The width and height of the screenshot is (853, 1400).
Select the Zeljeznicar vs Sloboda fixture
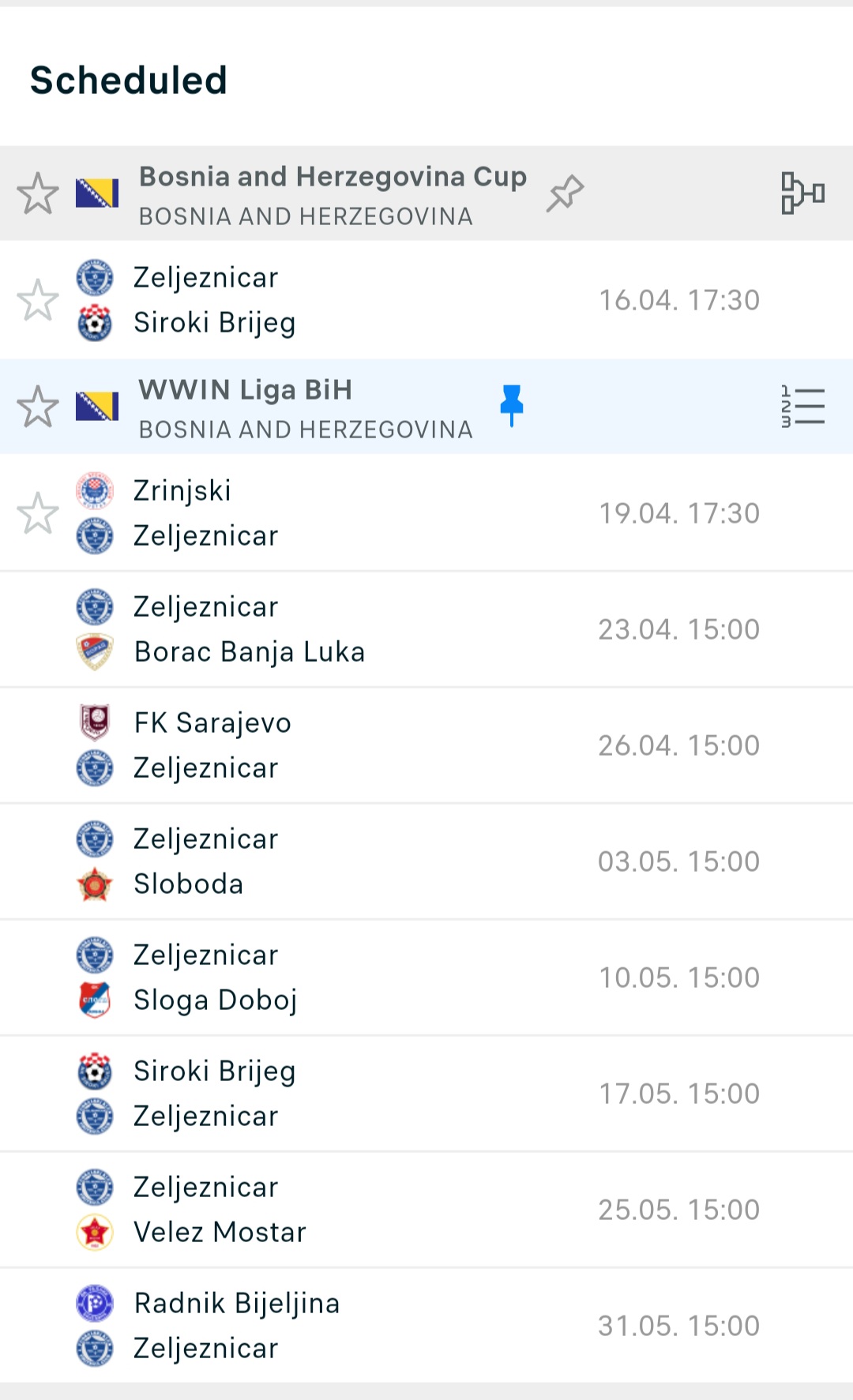[x=426, y=861]
